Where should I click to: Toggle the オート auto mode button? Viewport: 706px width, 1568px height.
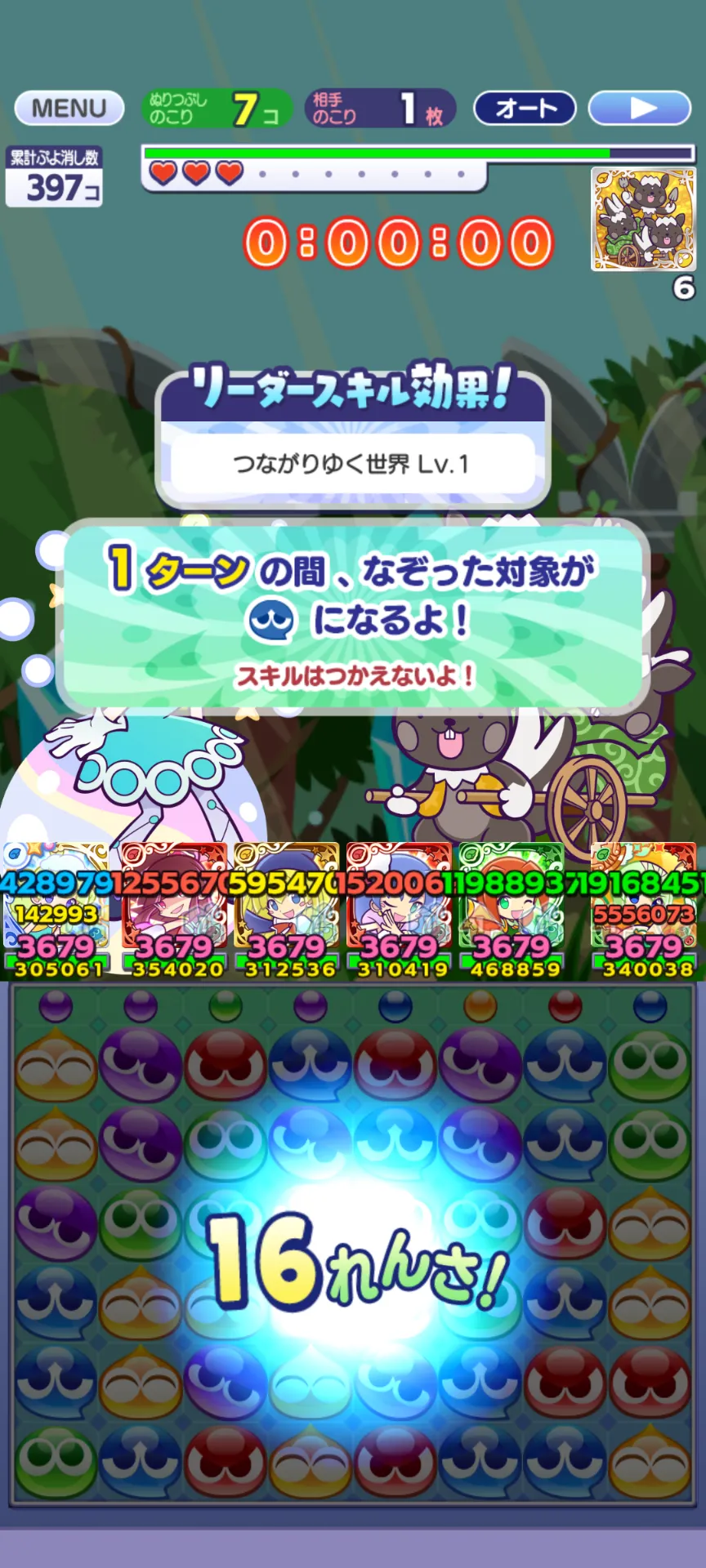525,108
